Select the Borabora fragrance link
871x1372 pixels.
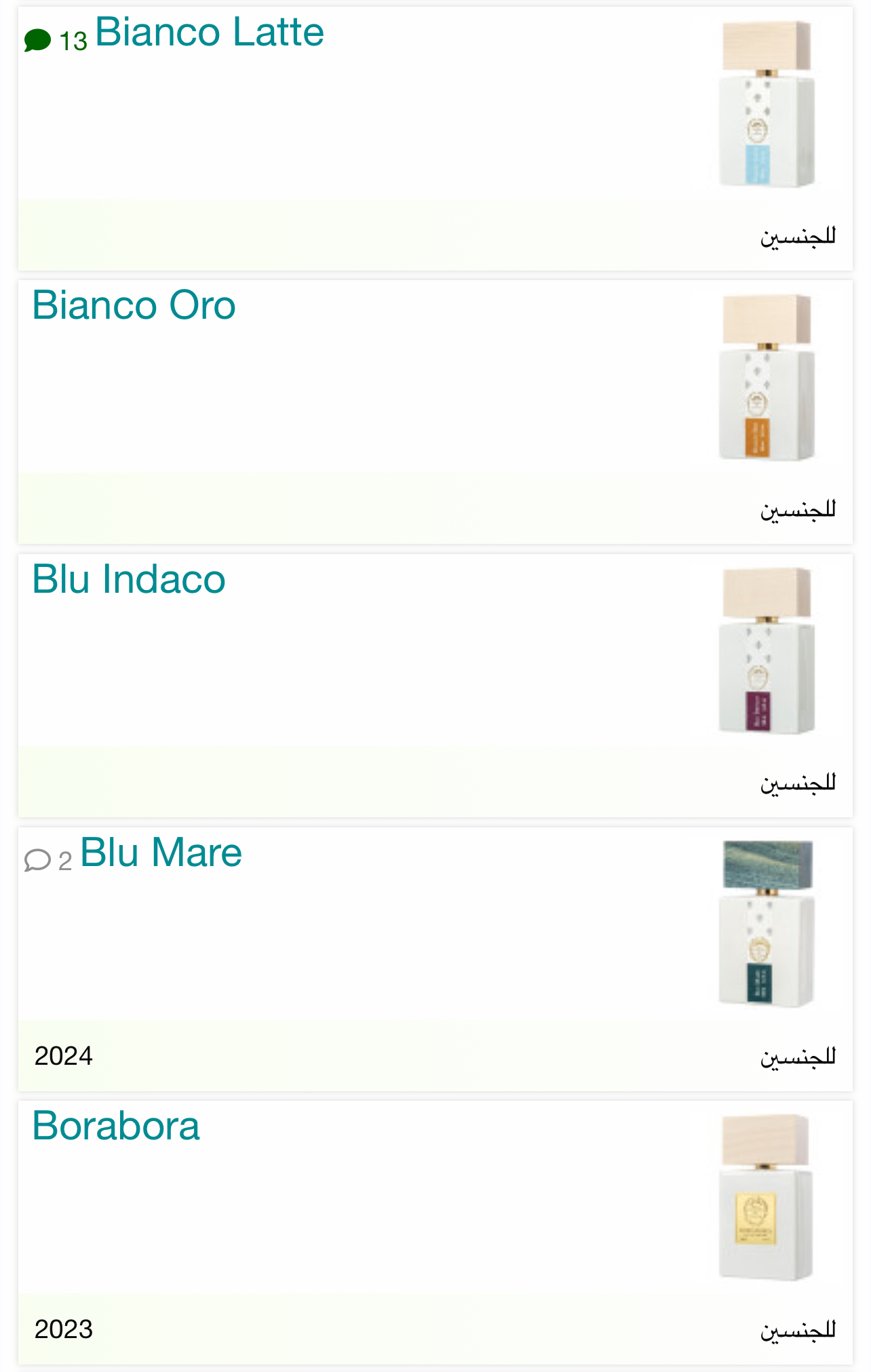coord(116,1126)
